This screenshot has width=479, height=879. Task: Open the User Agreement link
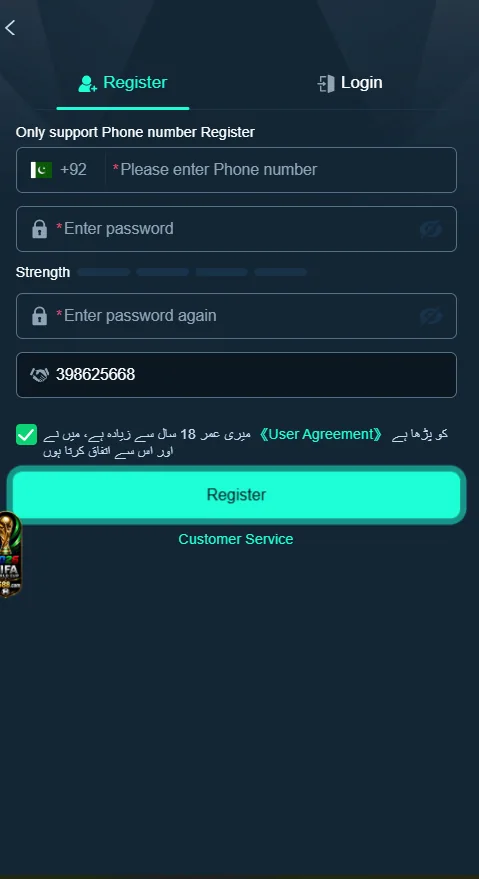pyautogui.click(x=321, y=434)
